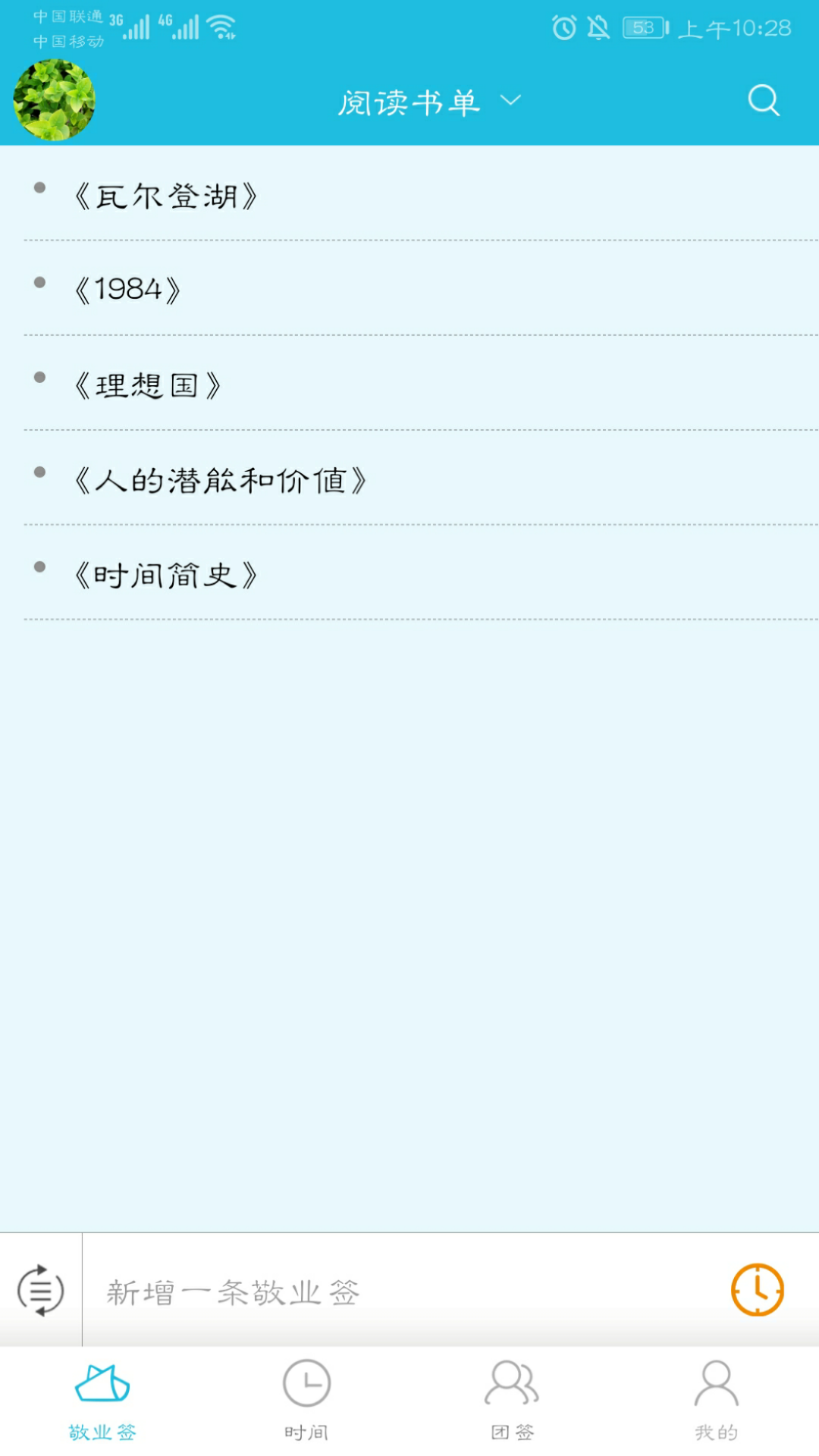
Task: Tap the sync list icon
Action: coord(41,1290)
